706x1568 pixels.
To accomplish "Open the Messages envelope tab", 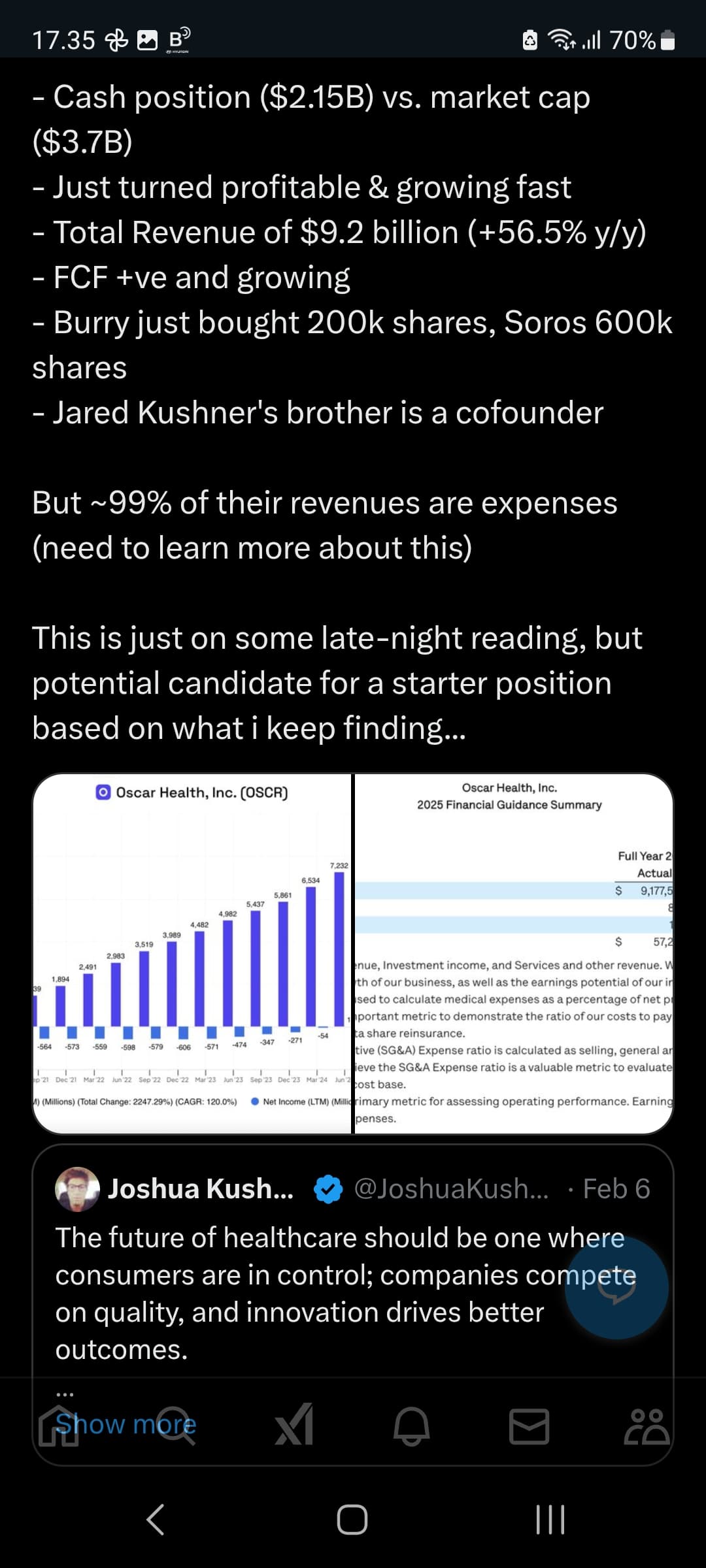I will pos(529,1427).
